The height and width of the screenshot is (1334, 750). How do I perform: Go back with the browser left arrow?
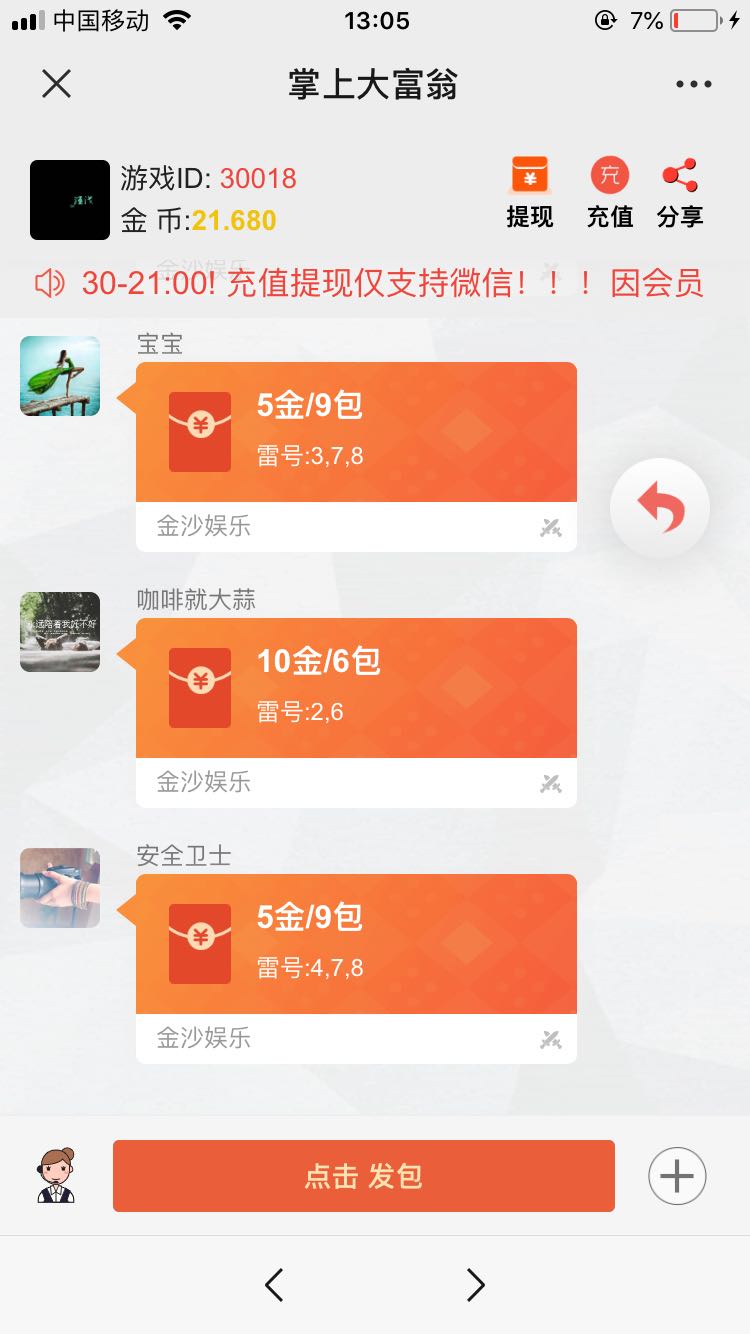[274, 1285]
